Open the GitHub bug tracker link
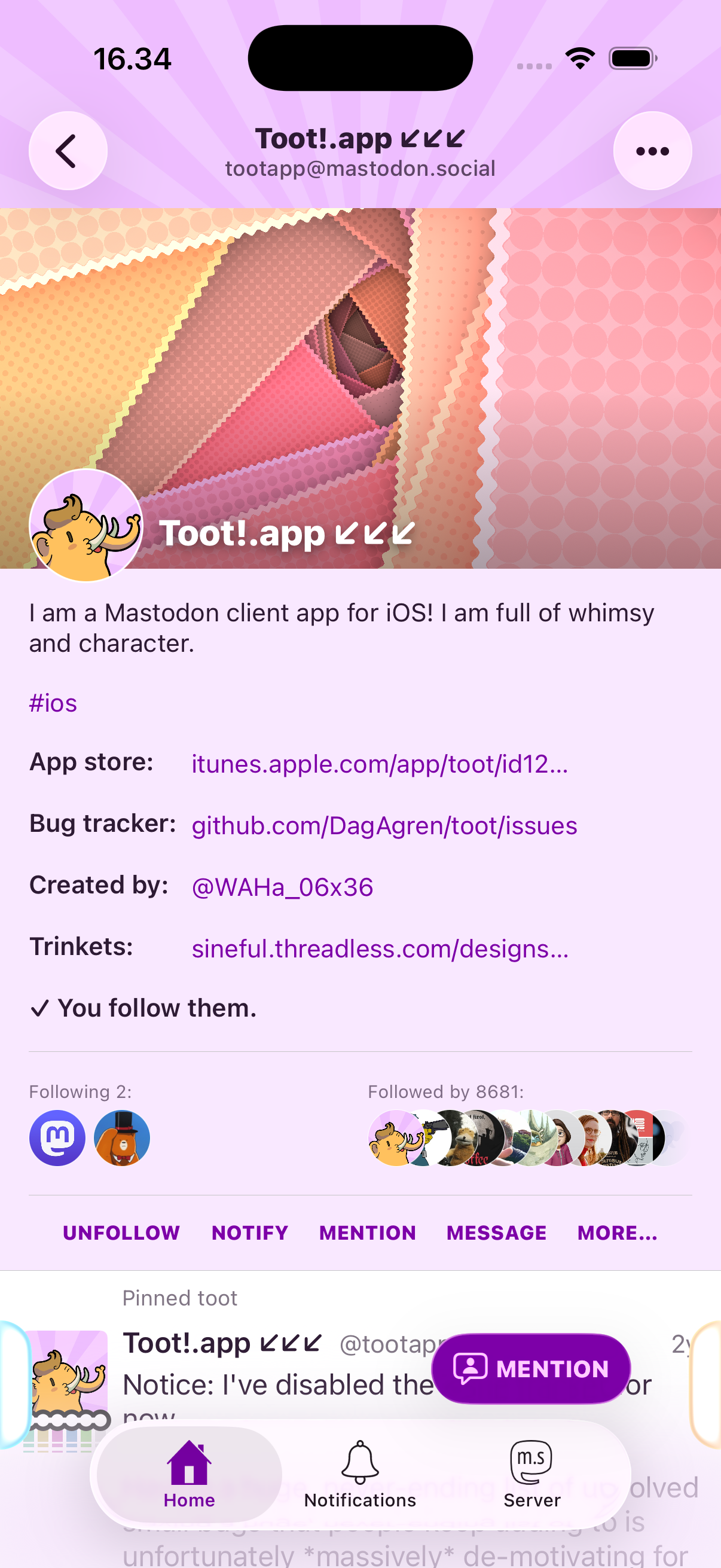 click(384, 825)
